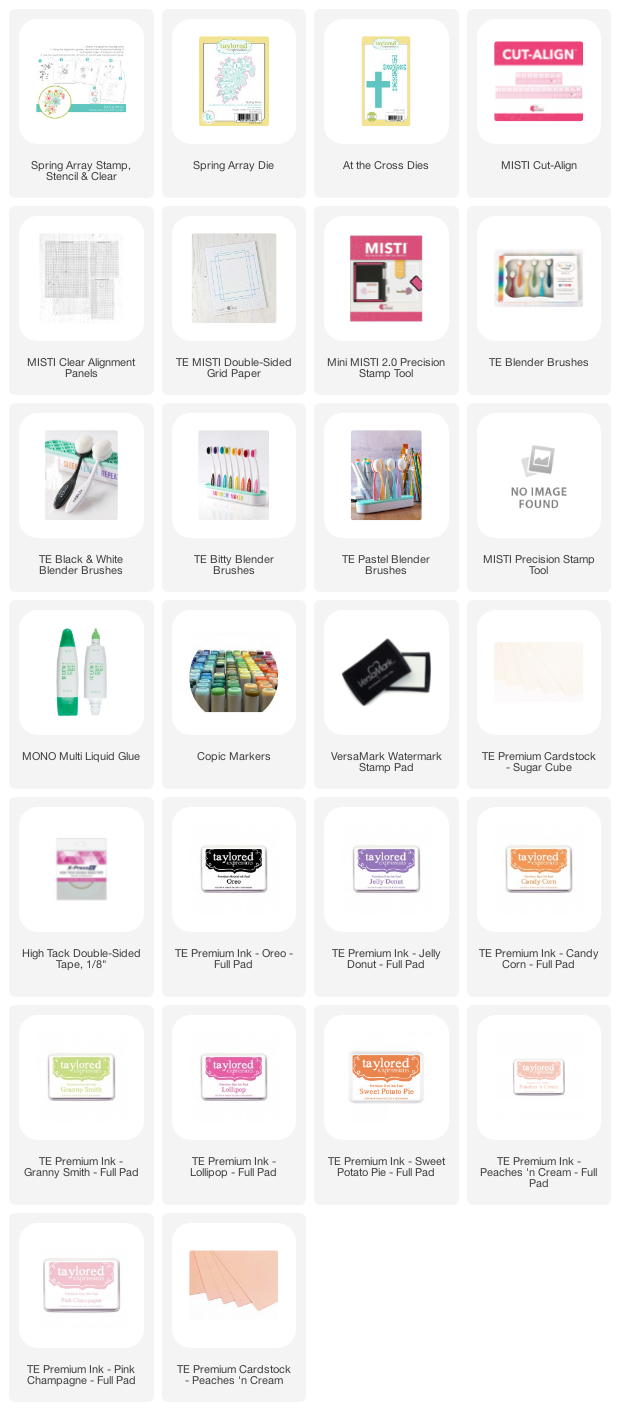Open the MISTI Precision Stamp Tool tile
This screenshot has height=1423, width=620.
[x=539, y=497]
